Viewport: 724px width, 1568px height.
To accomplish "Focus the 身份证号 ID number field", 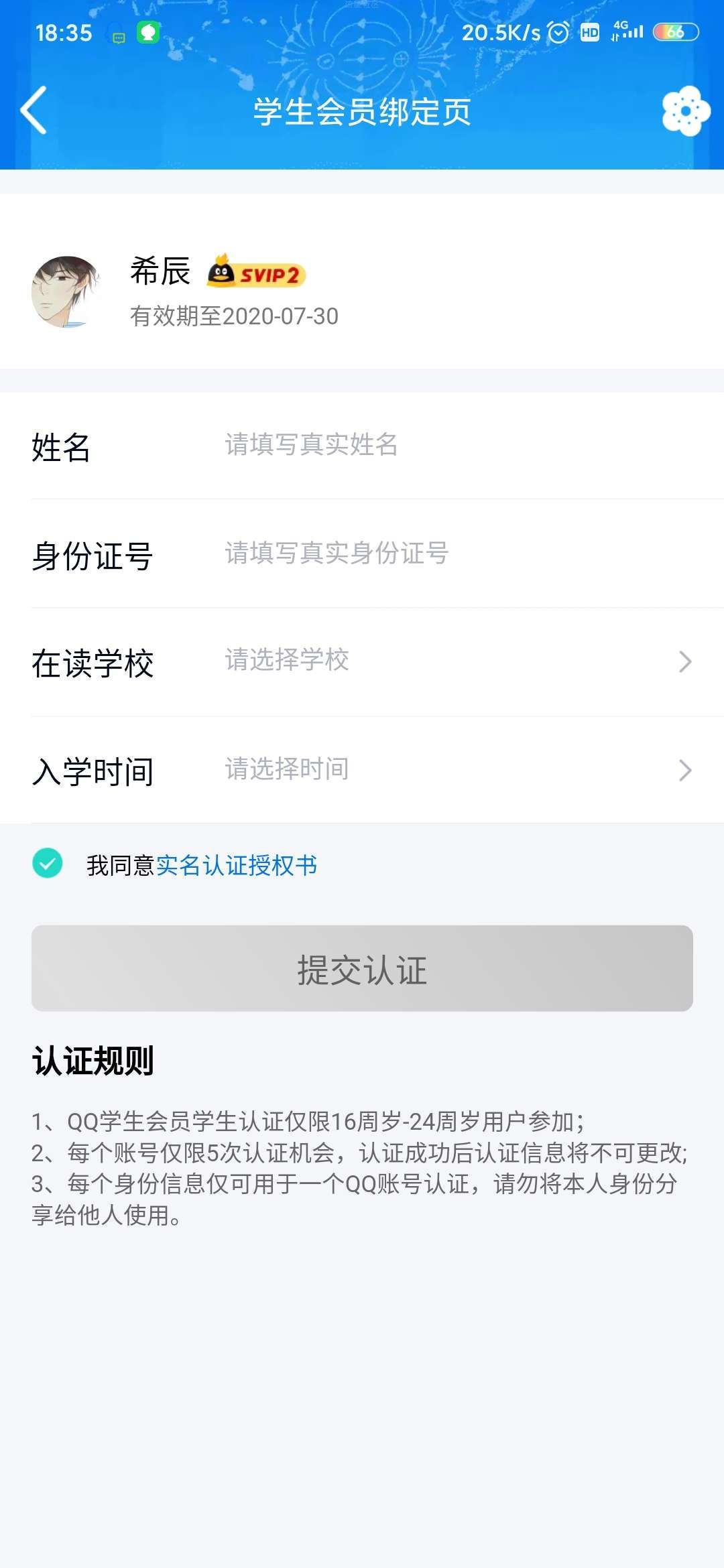I will [x=442, y=553].
